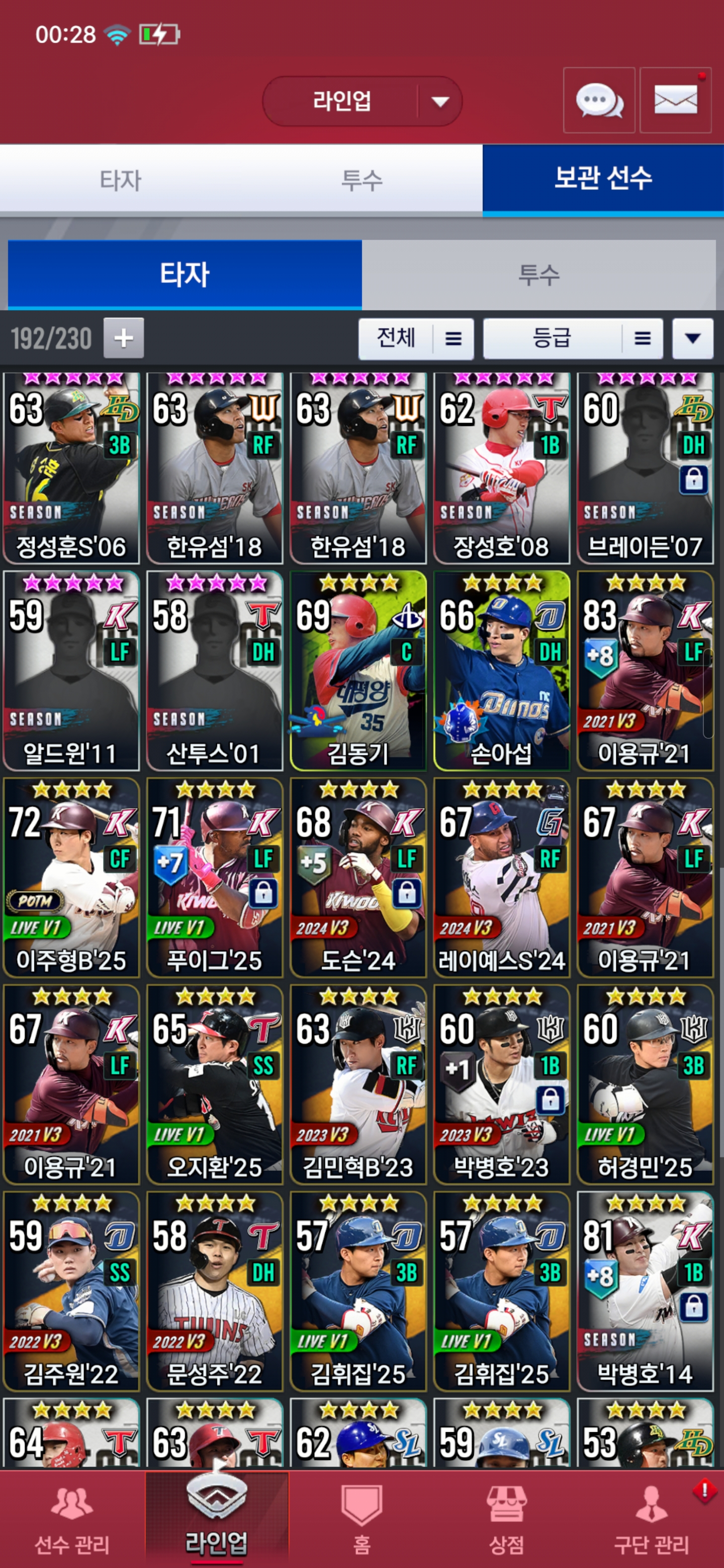724x1568 pixels.
Task: Select the 투수 sub-tab under 보관 선수
Action: coord(538,274)
